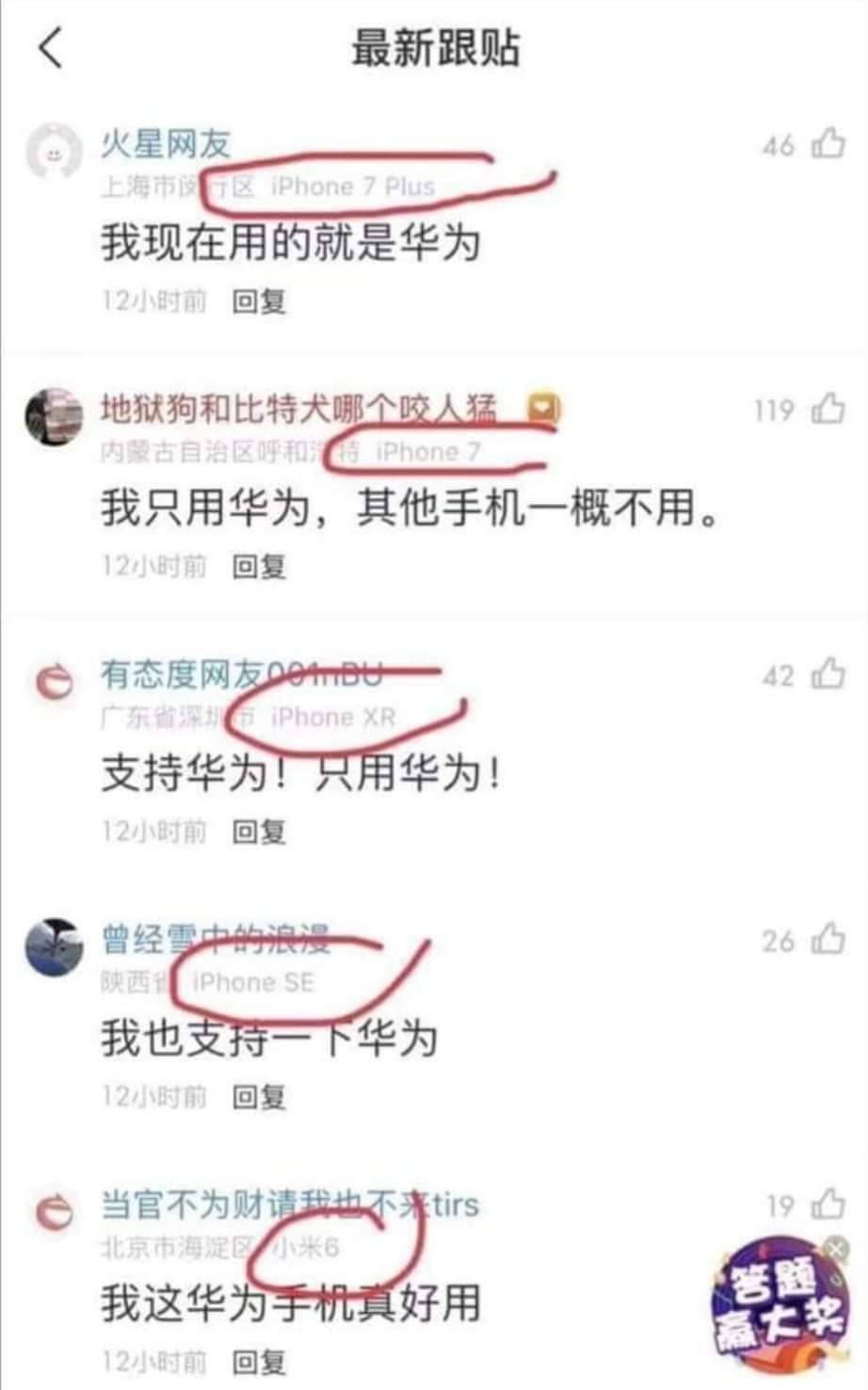The width and height of the screenshot is (868, 1390).
Task: Reply to 火星网友's comment
Action: click(x=259, y=301)
